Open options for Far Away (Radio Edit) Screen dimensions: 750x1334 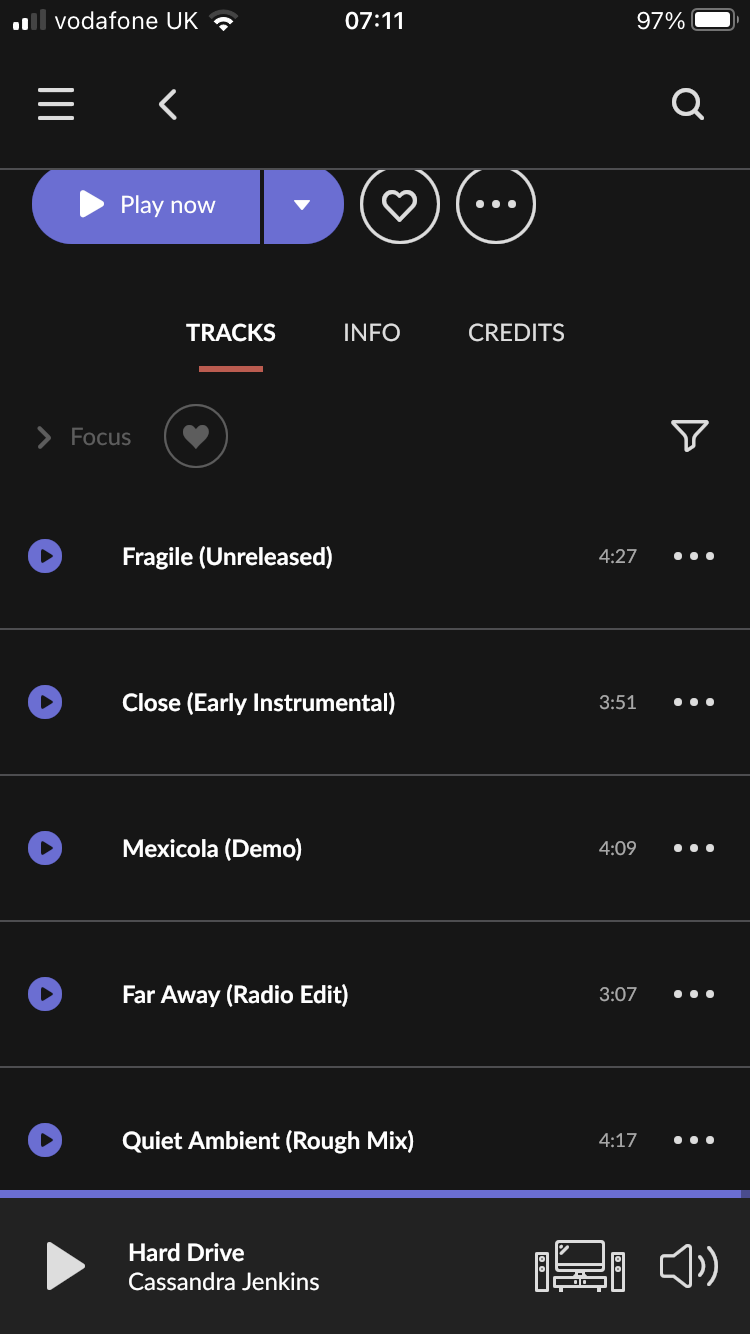pos(694,994)
